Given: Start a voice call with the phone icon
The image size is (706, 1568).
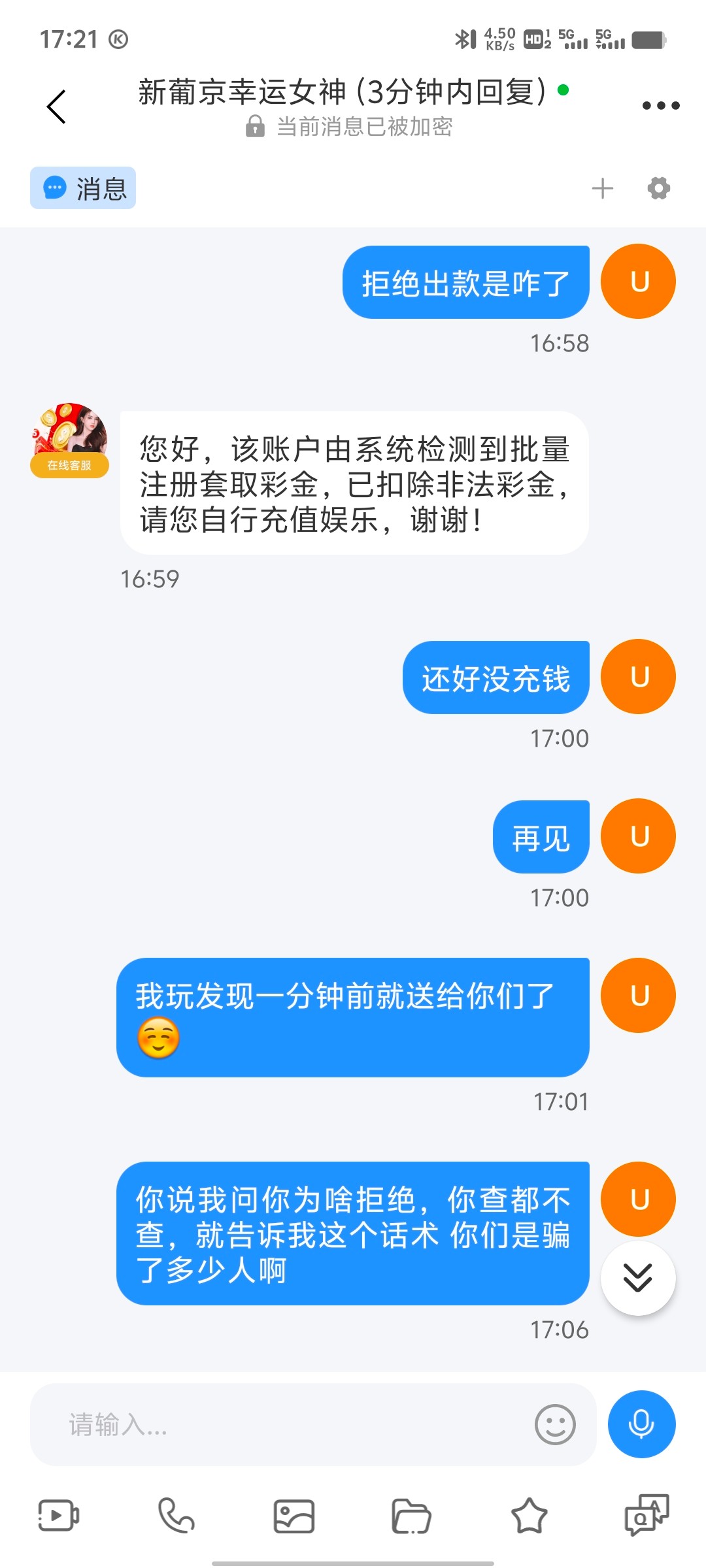Looking at the screenshot, I should coord(174,1517).
